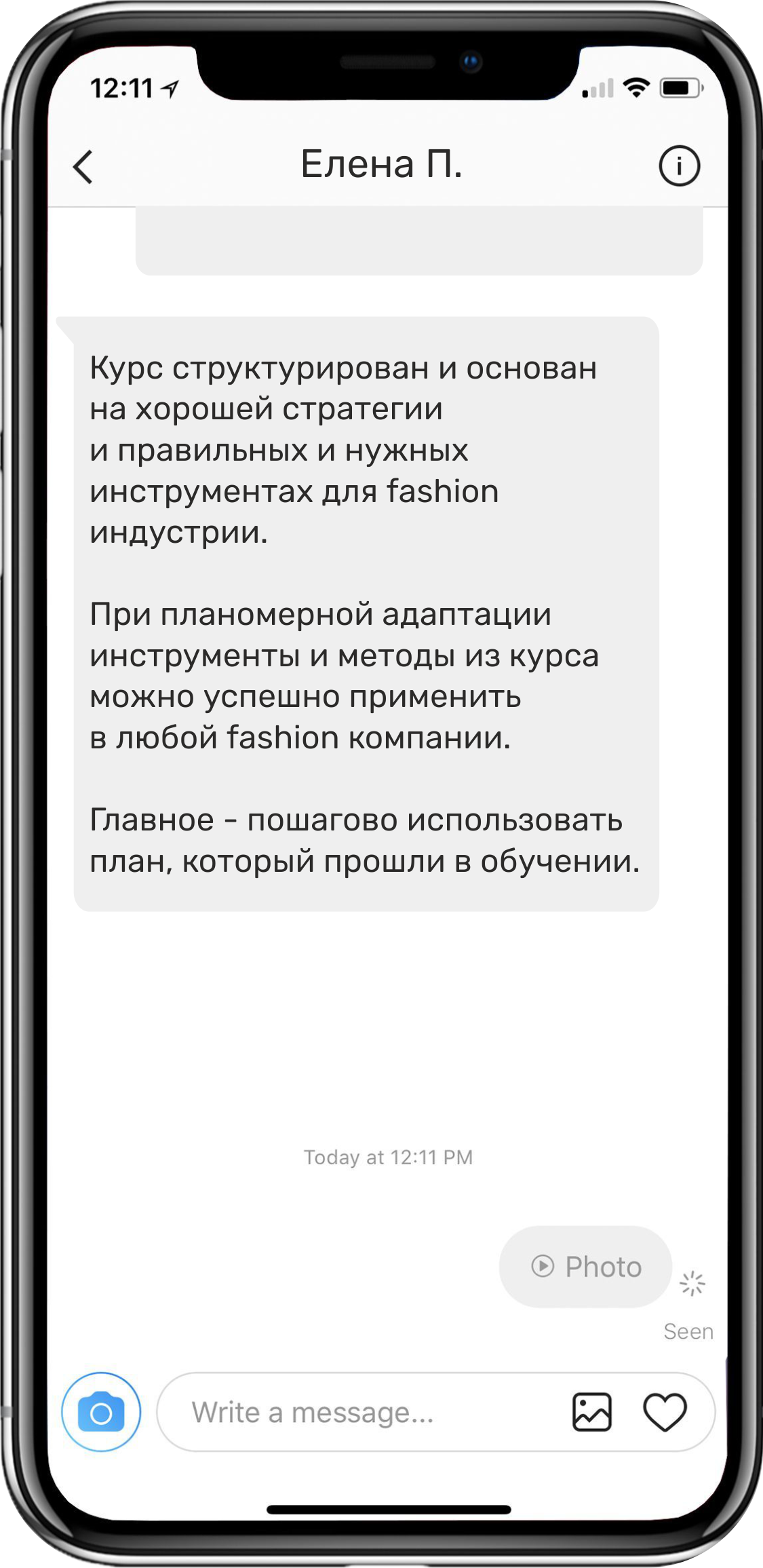The height and width of the screenshot is (1568, 763).
Task: Open the photo gallery picker
Action: pyautogui.click(x=591, y=1413)
